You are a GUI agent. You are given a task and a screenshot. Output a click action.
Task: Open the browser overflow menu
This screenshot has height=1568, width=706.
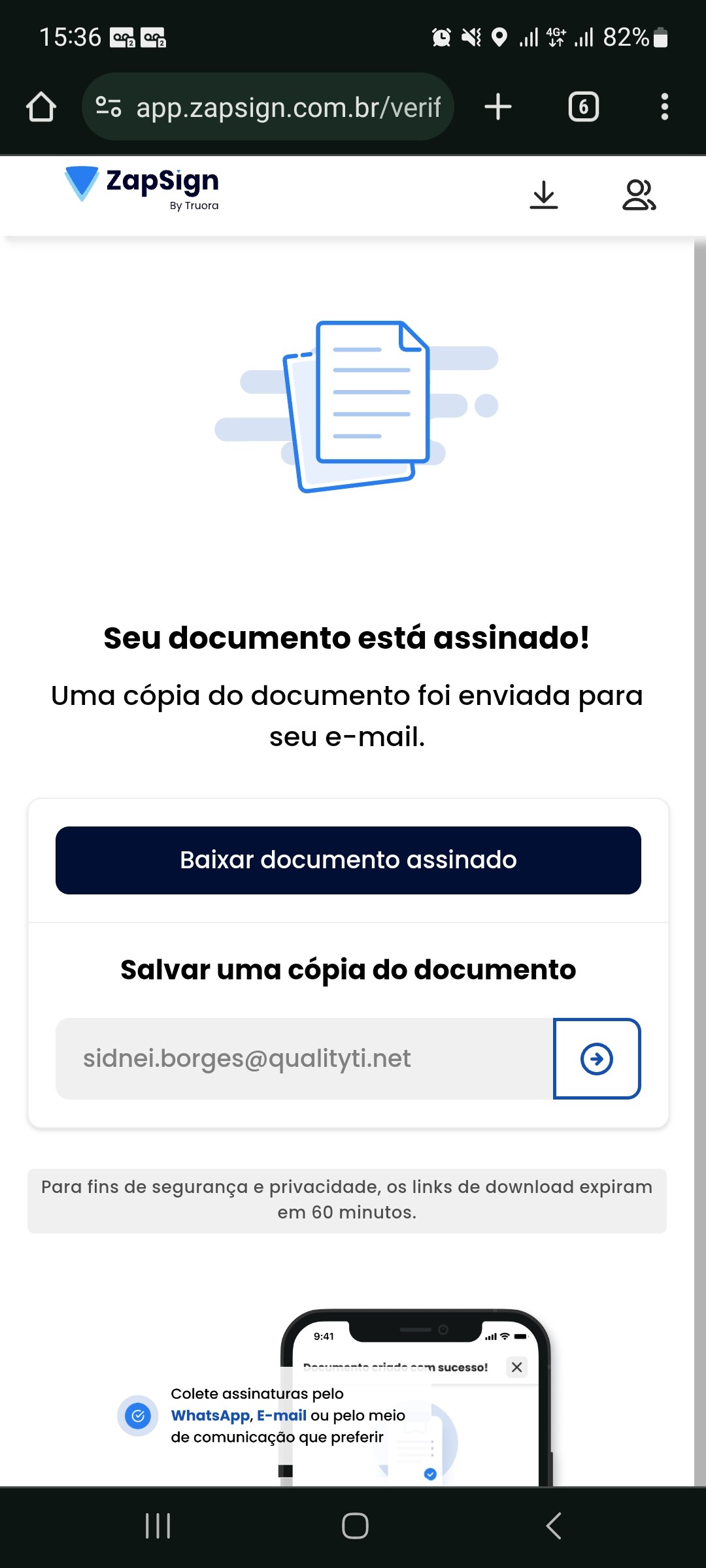tap(664, 107)
